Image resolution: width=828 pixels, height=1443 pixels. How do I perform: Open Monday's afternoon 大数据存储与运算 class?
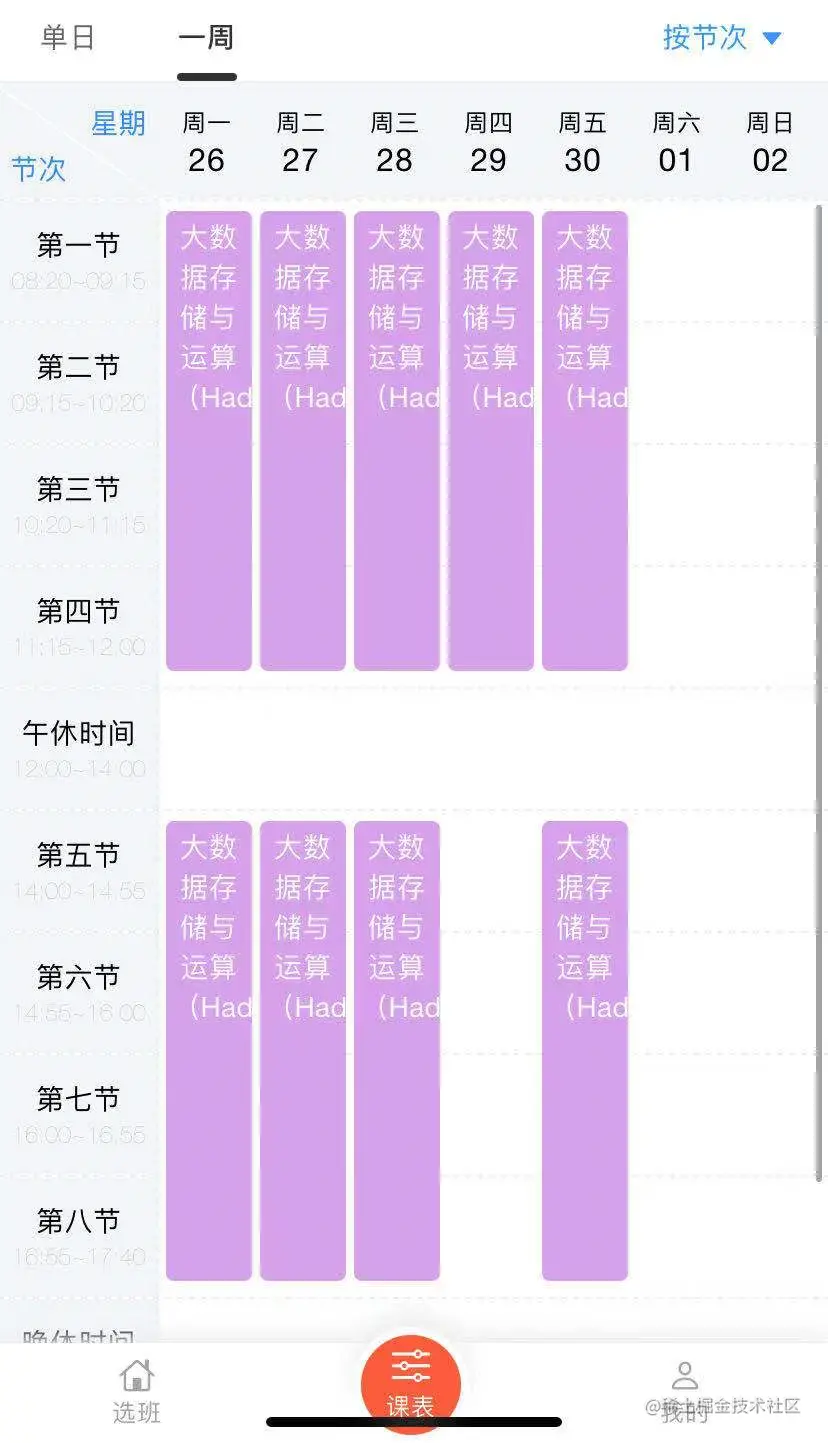pos(208,1050)
